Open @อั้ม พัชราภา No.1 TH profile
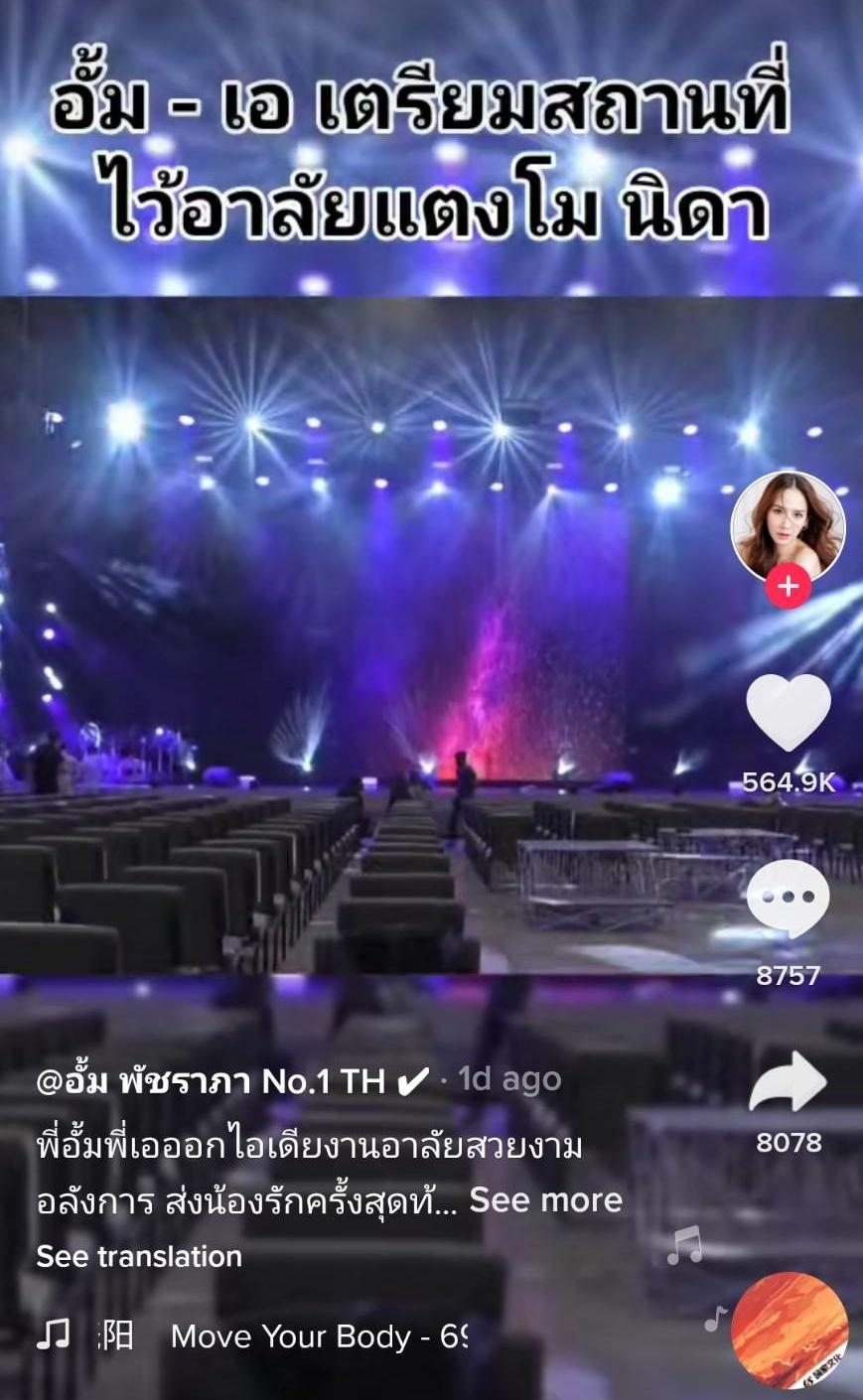Screen dimensions: 863x1400 [230, 1081]
